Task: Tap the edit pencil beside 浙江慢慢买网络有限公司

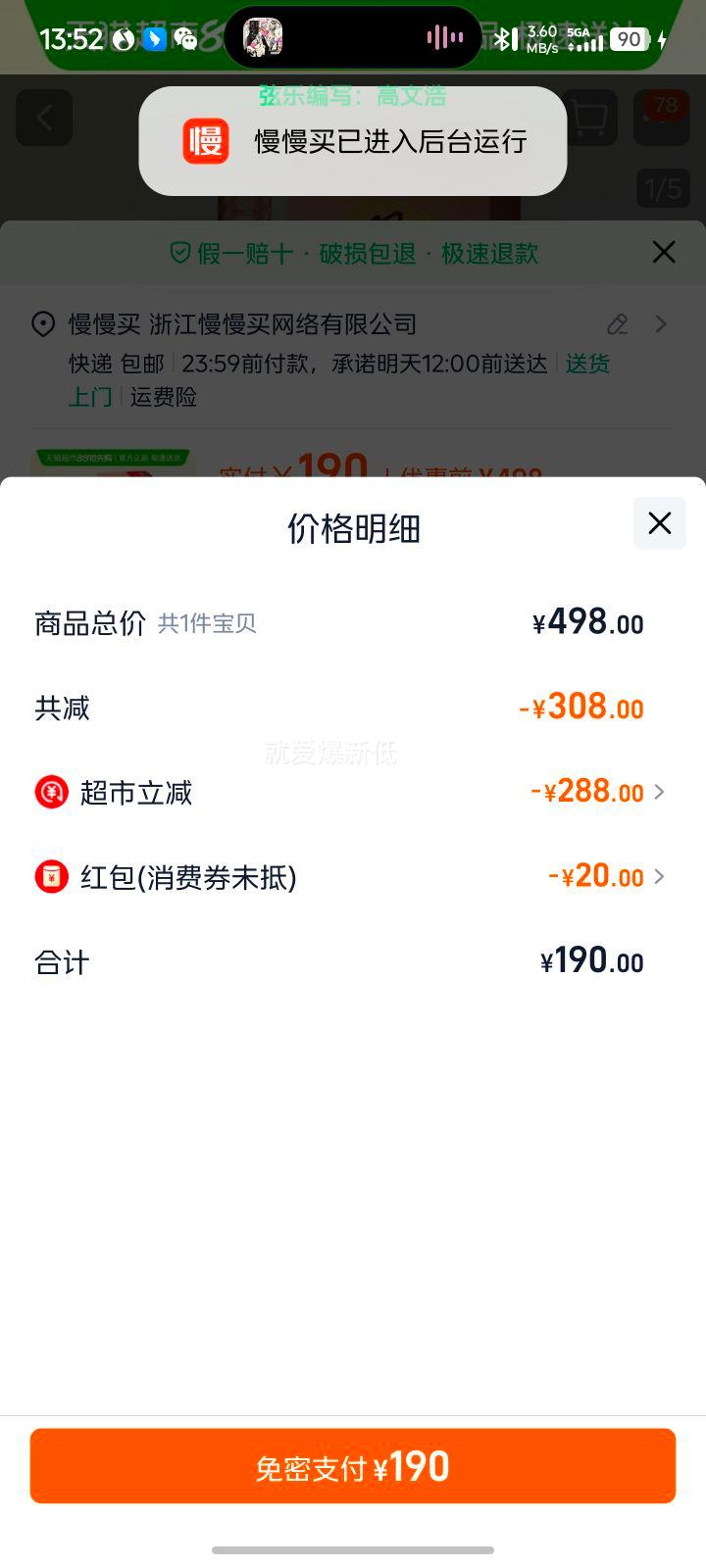Action: click(x=616, y=323)
